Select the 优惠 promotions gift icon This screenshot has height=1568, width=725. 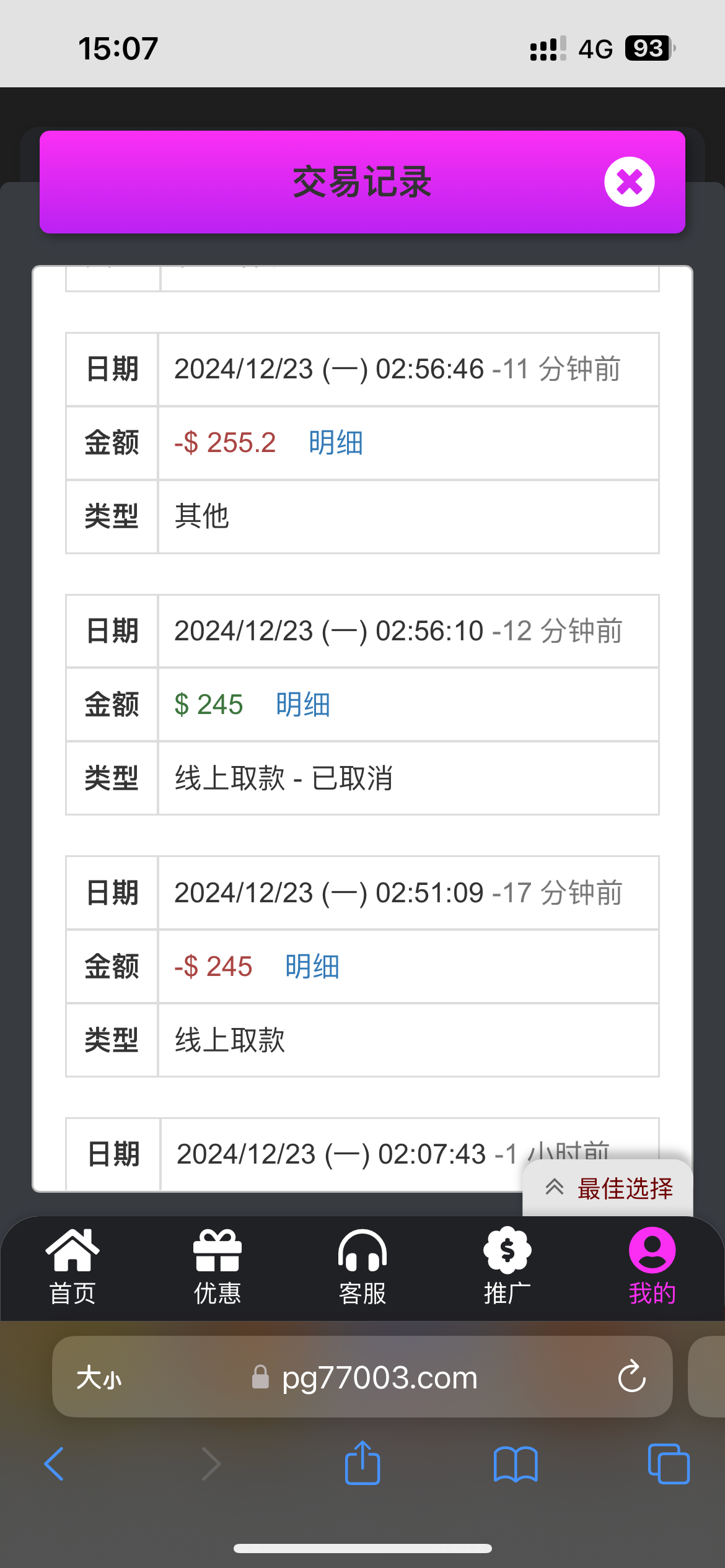point(217,1252)
